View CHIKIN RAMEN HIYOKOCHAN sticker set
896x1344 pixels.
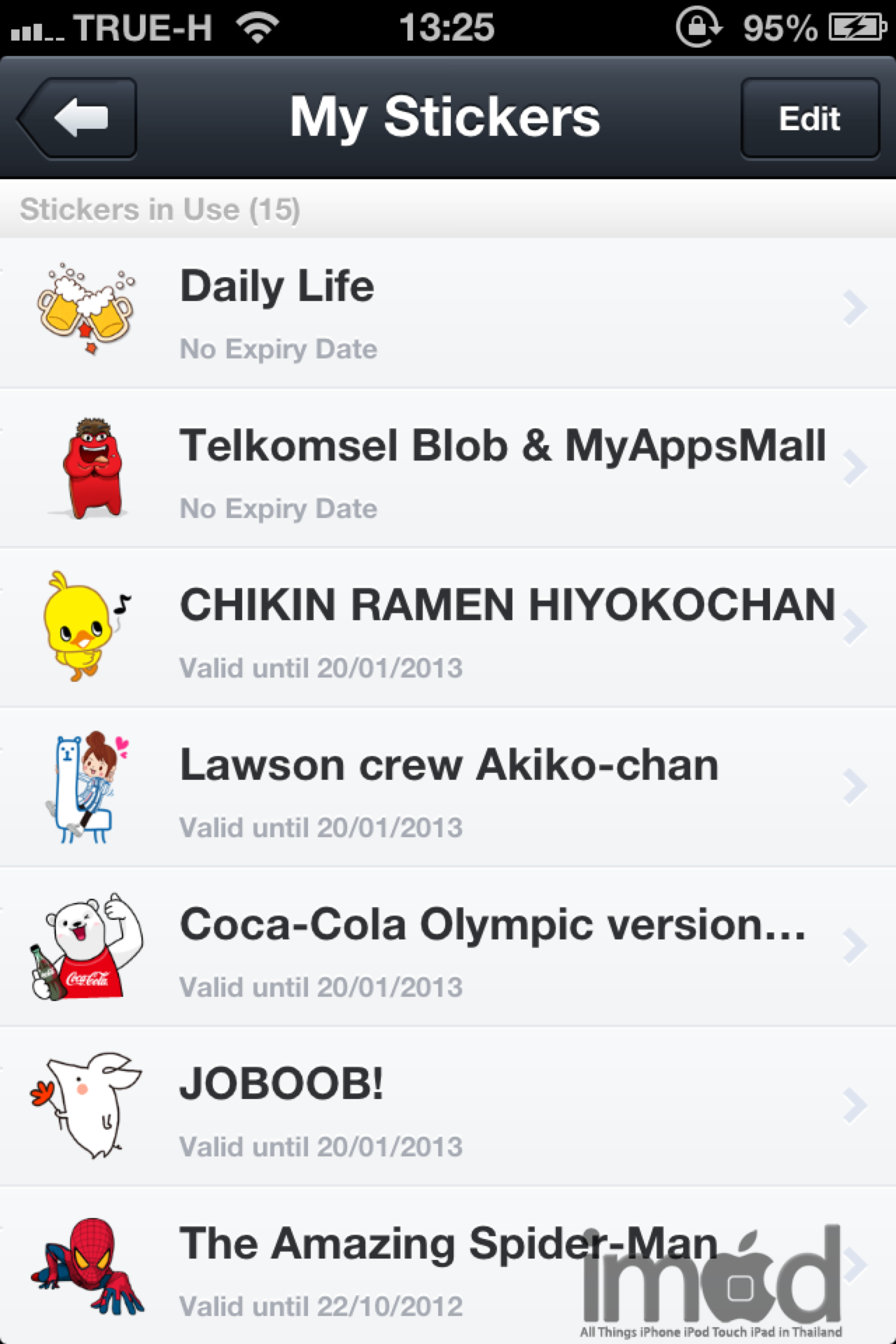click(448, 628)
